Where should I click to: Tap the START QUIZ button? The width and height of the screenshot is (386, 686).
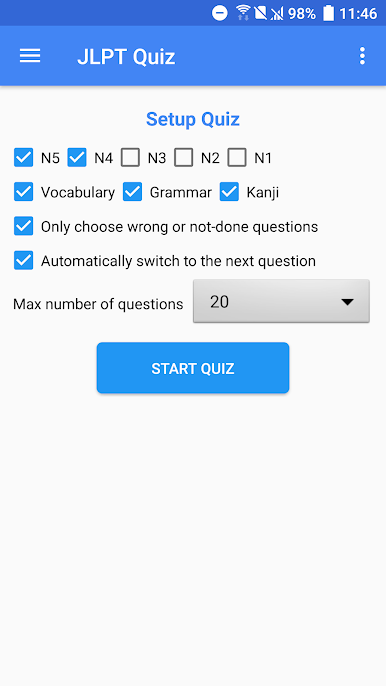pos(193,368)
